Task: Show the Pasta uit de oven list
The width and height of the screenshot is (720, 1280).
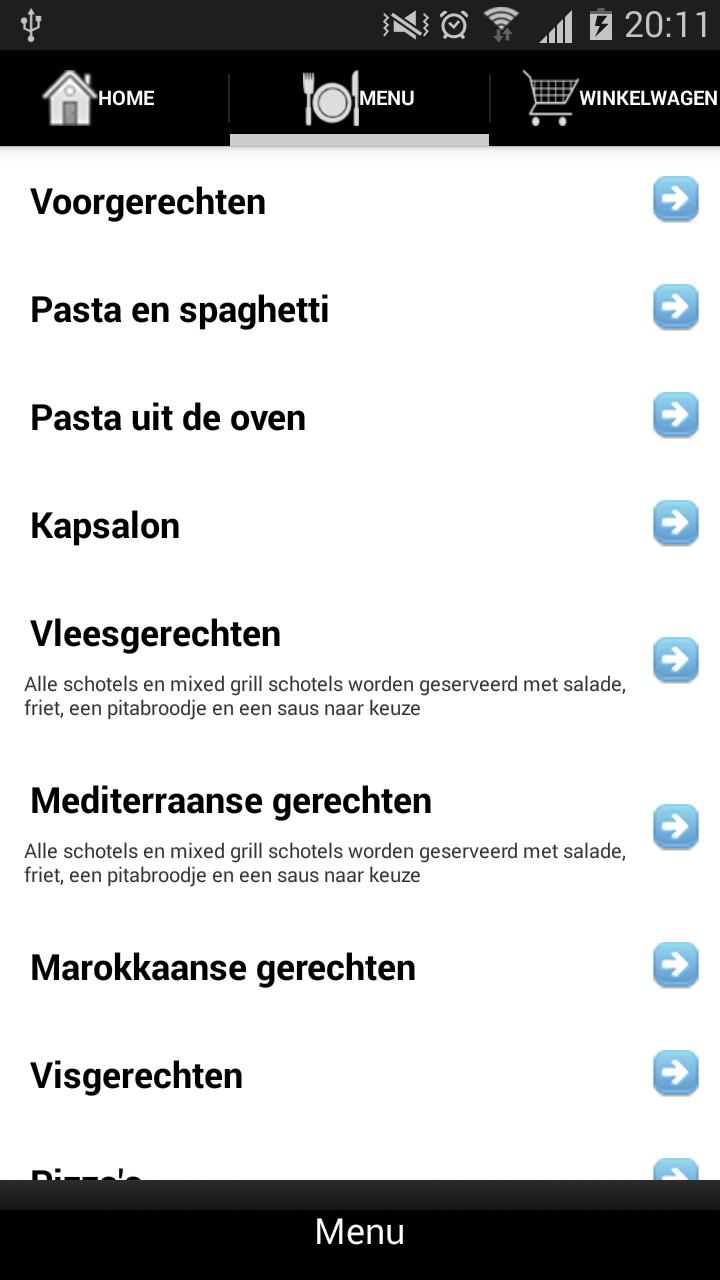Action: [360, 417]
